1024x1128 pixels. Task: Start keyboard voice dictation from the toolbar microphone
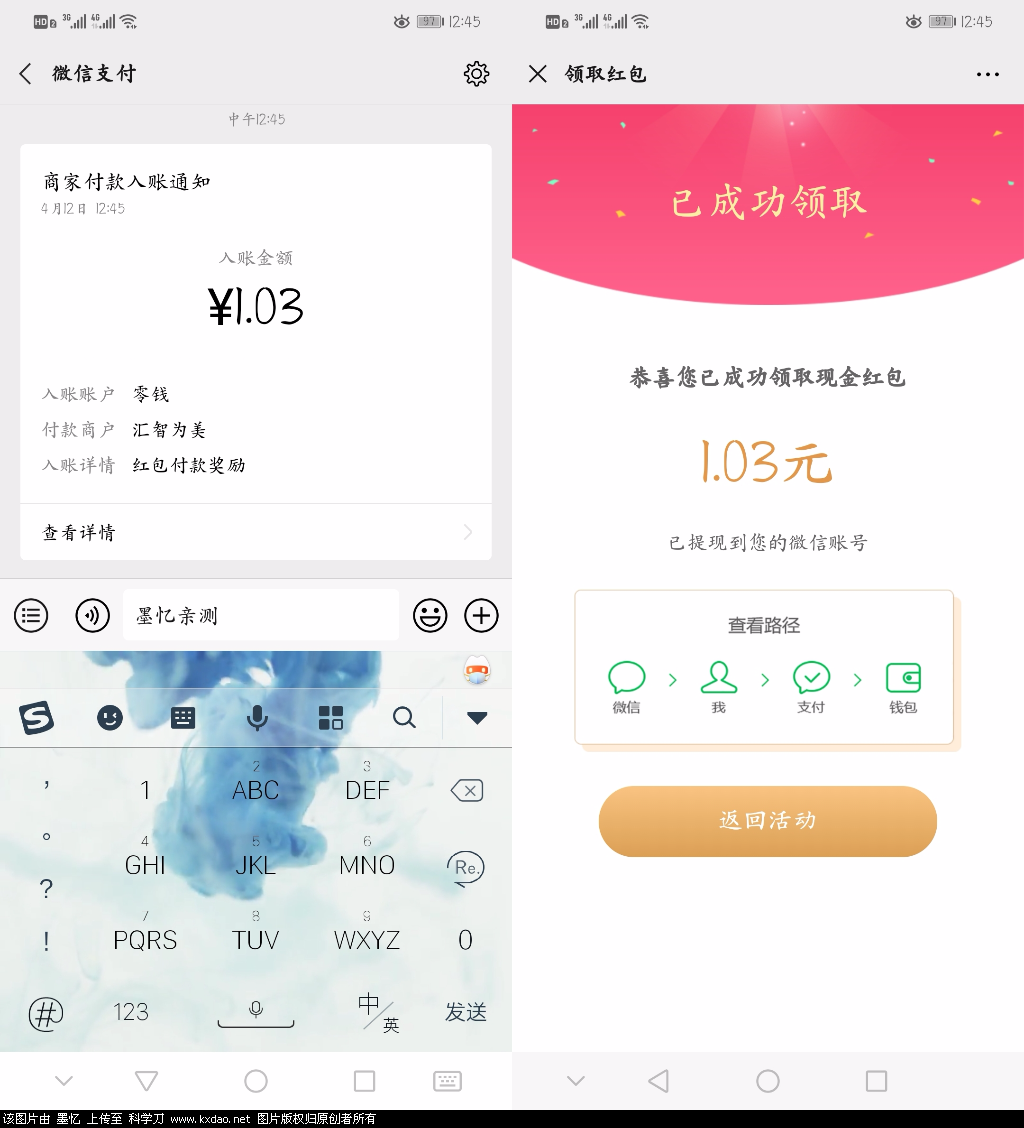[x=257, y=717]
